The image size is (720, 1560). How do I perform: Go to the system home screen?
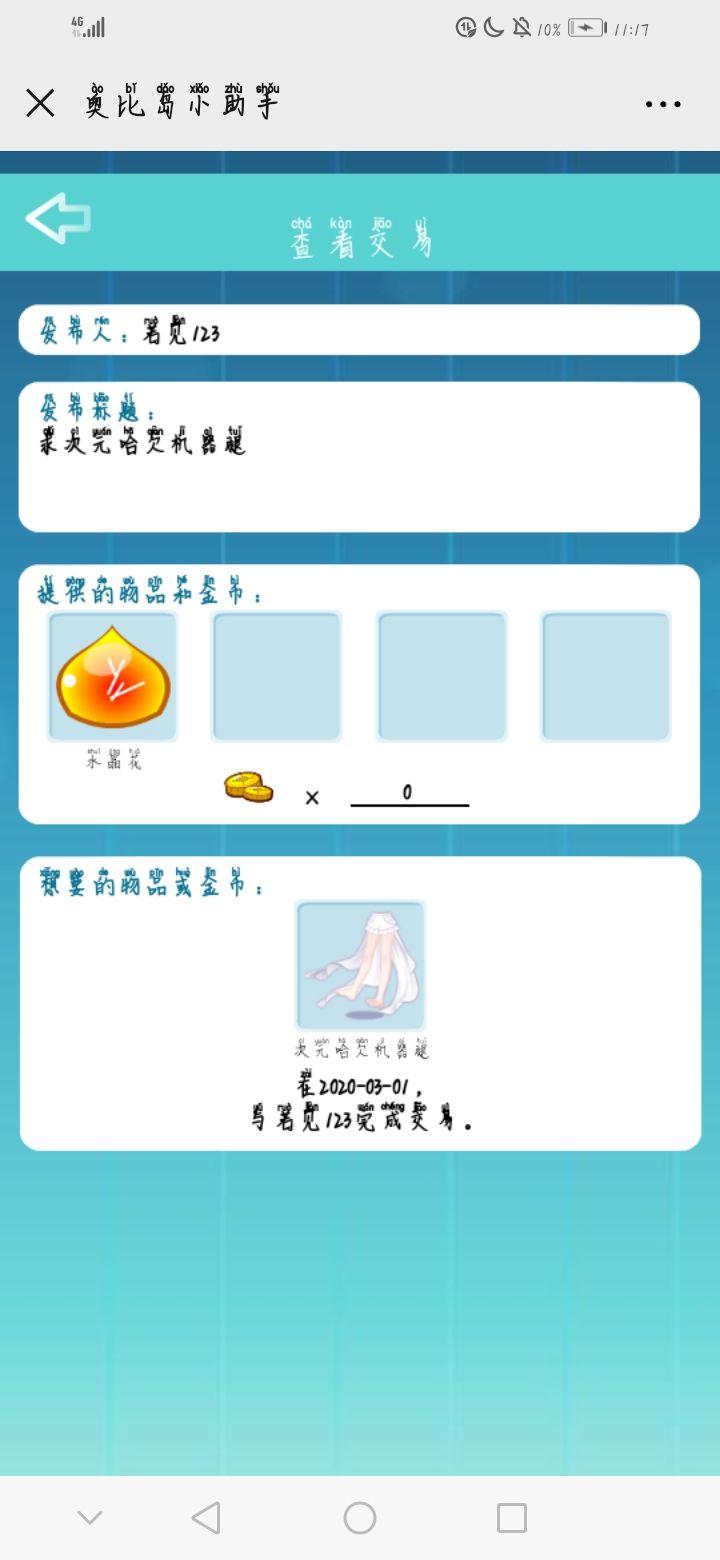(360, 1518)
